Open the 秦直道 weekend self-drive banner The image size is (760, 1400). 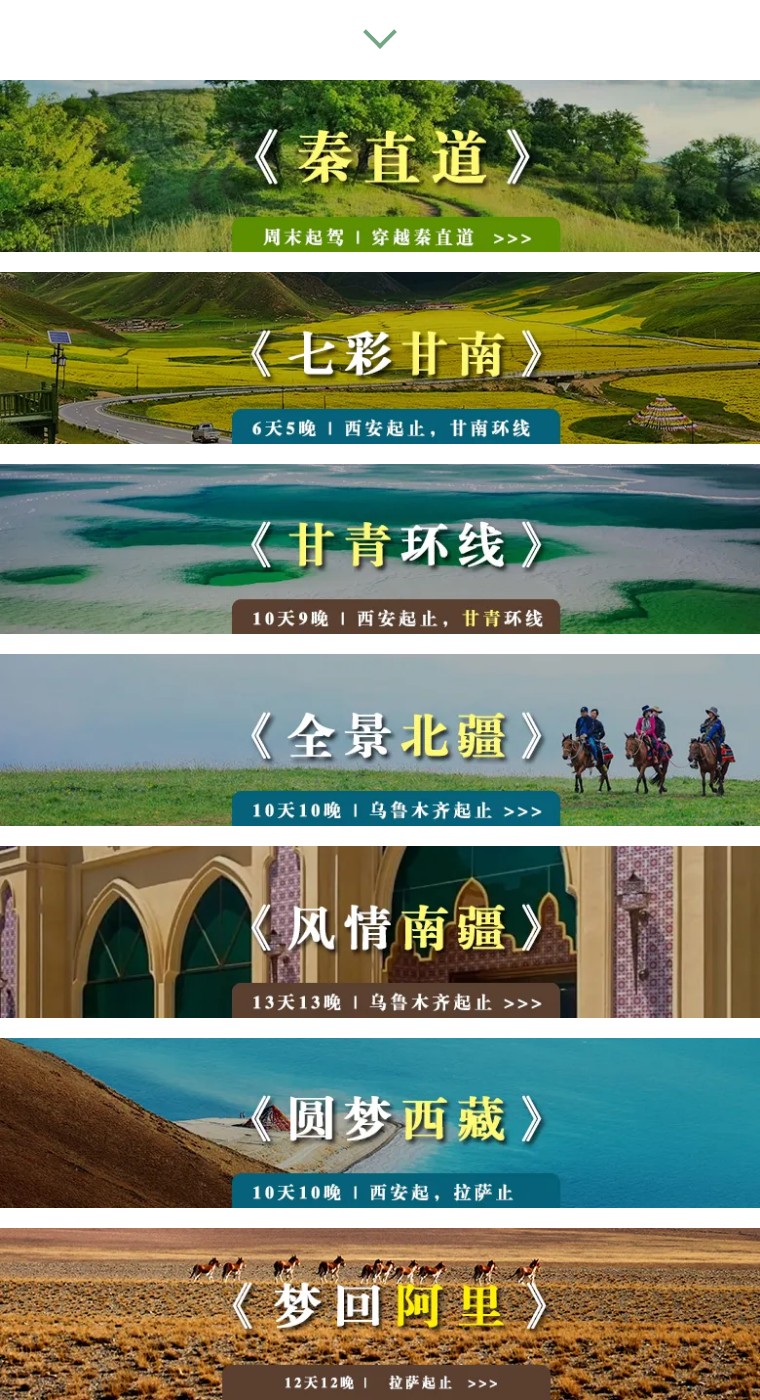pos(380,166)
